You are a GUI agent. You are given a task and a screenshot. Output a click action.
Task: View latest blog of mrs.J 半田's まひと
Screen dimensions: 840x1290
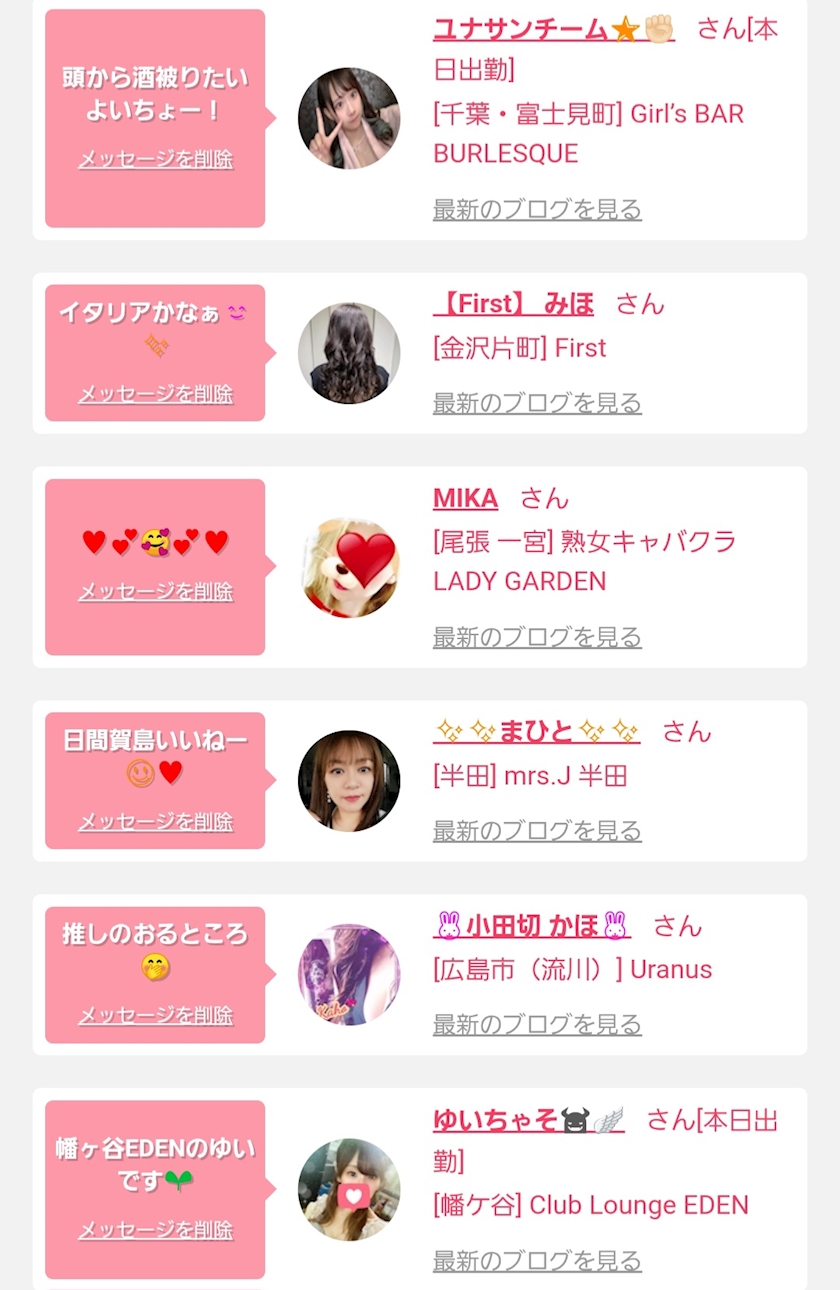(x=537, y=831)
